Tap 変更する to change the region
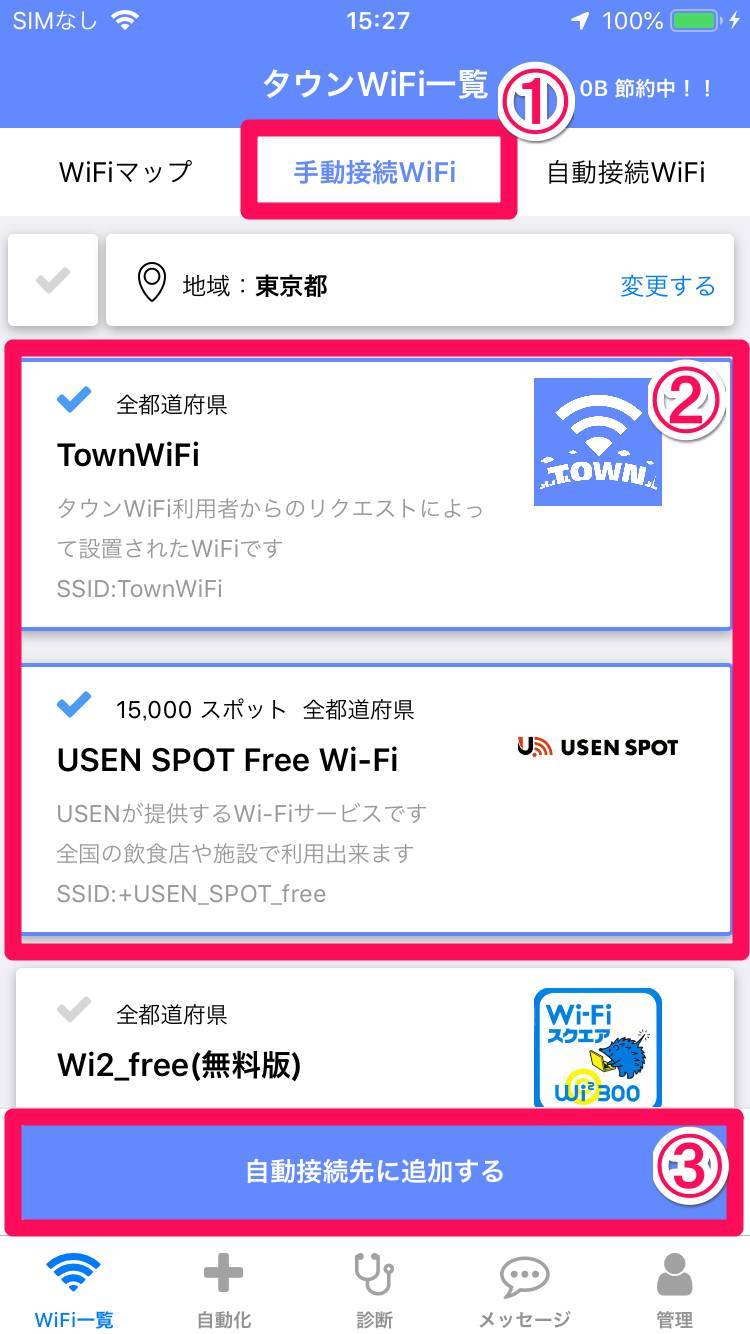750x1334 pixels. [667, 286]
